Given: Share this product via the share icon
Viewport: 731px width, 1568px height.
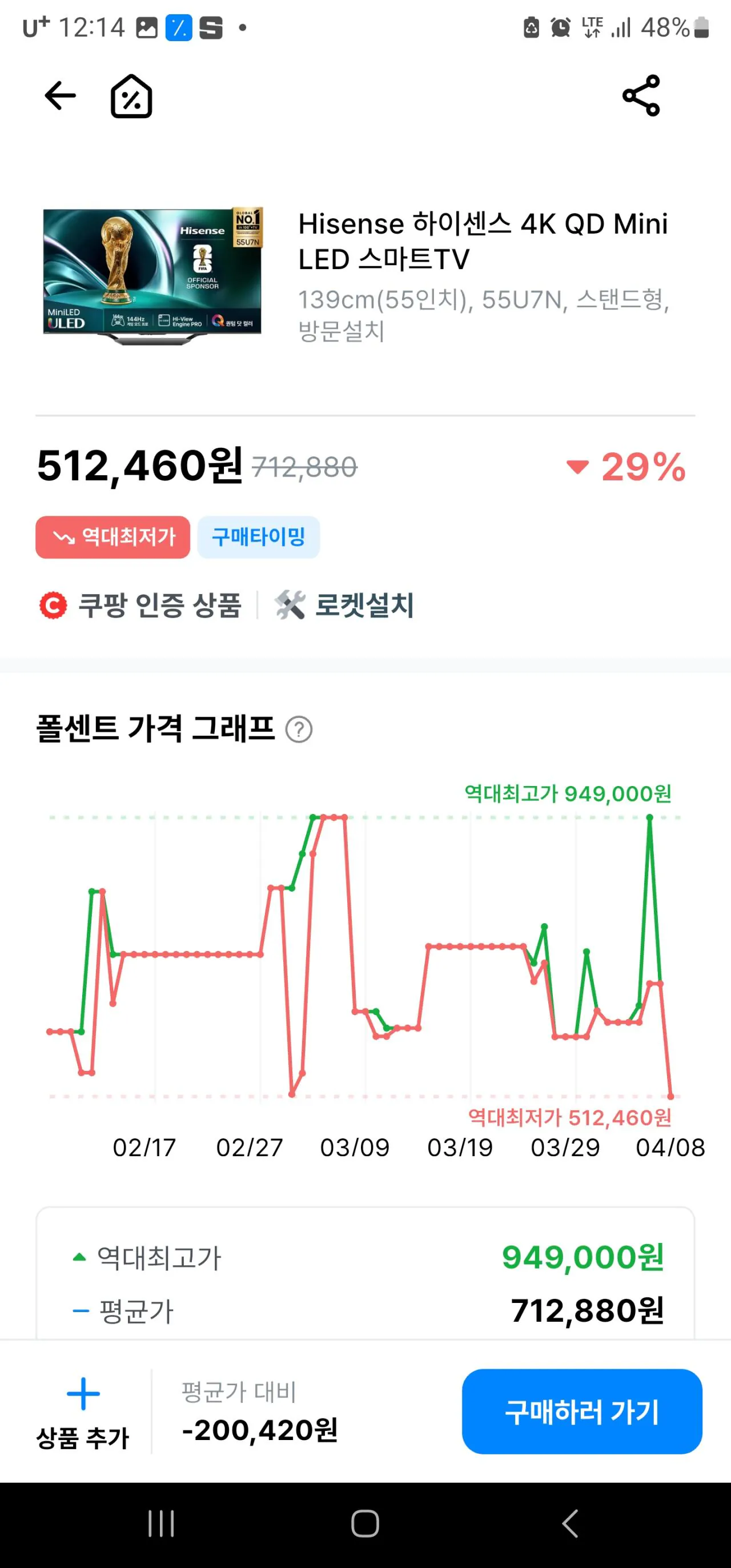Looking at the screenshot, I should (x=642, y=96).
